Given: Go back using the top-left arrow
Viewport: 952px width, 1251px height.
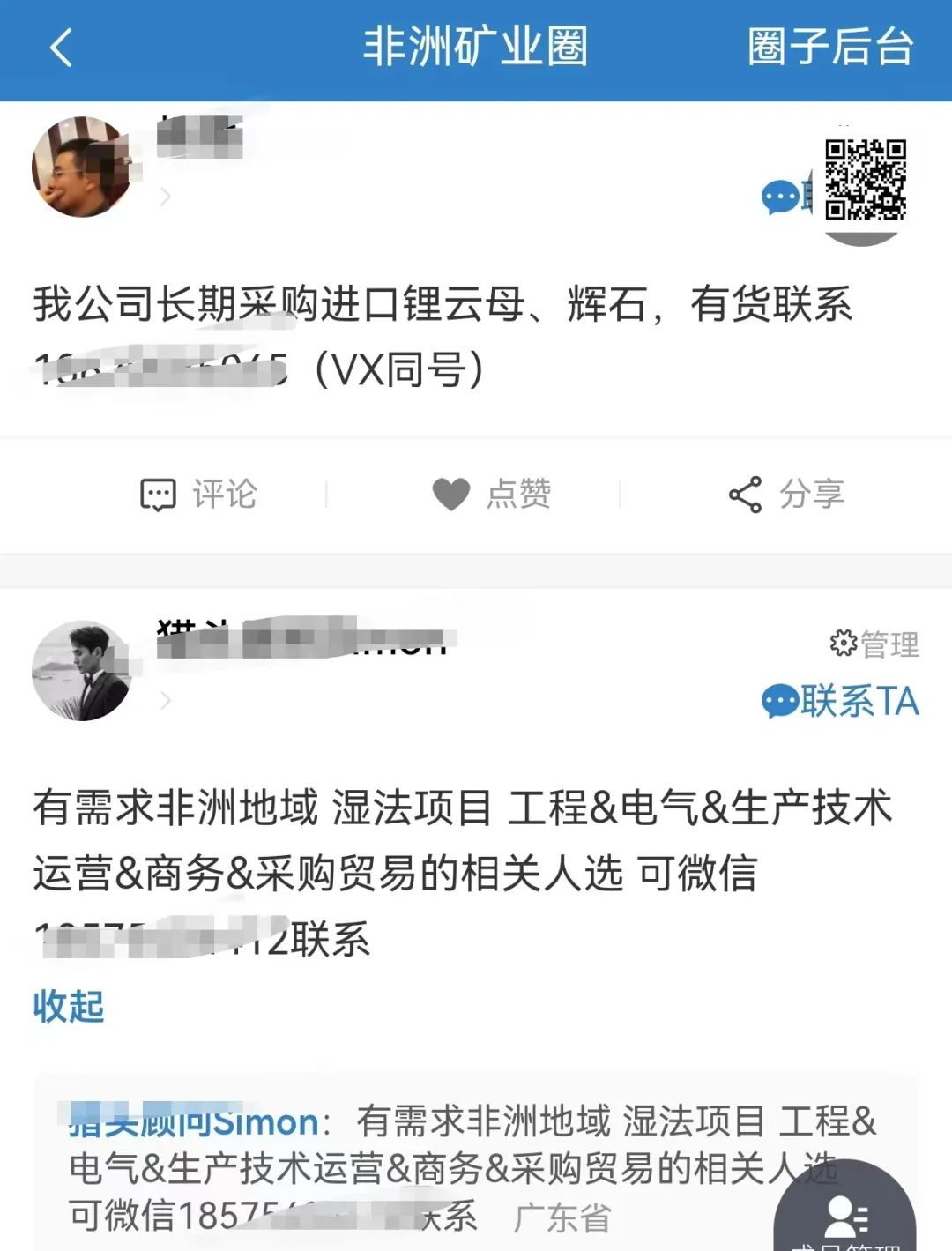Looking at the screenshot, I should tap(61, 48).
